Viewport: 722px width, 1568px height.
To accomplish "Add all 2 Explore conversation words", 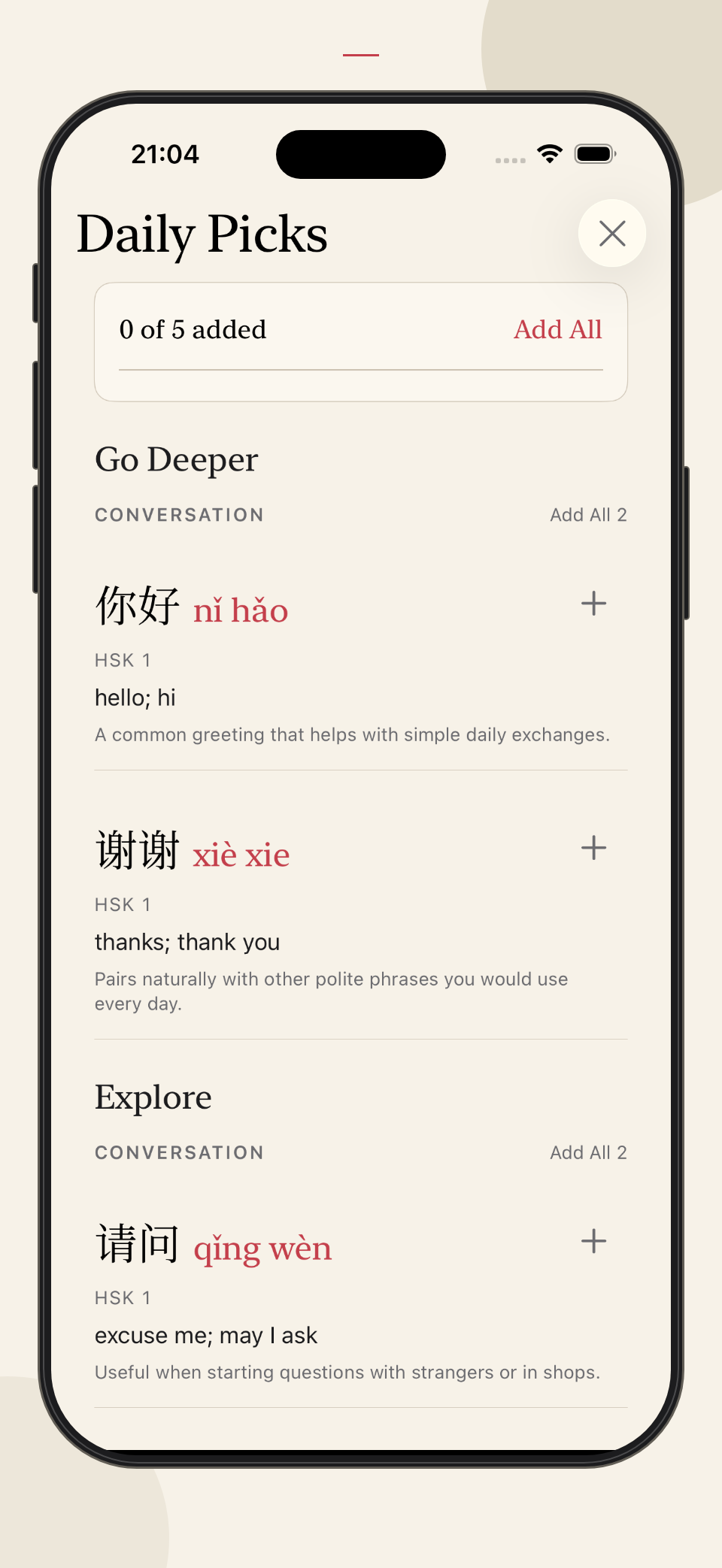I will click(588, 1152).
